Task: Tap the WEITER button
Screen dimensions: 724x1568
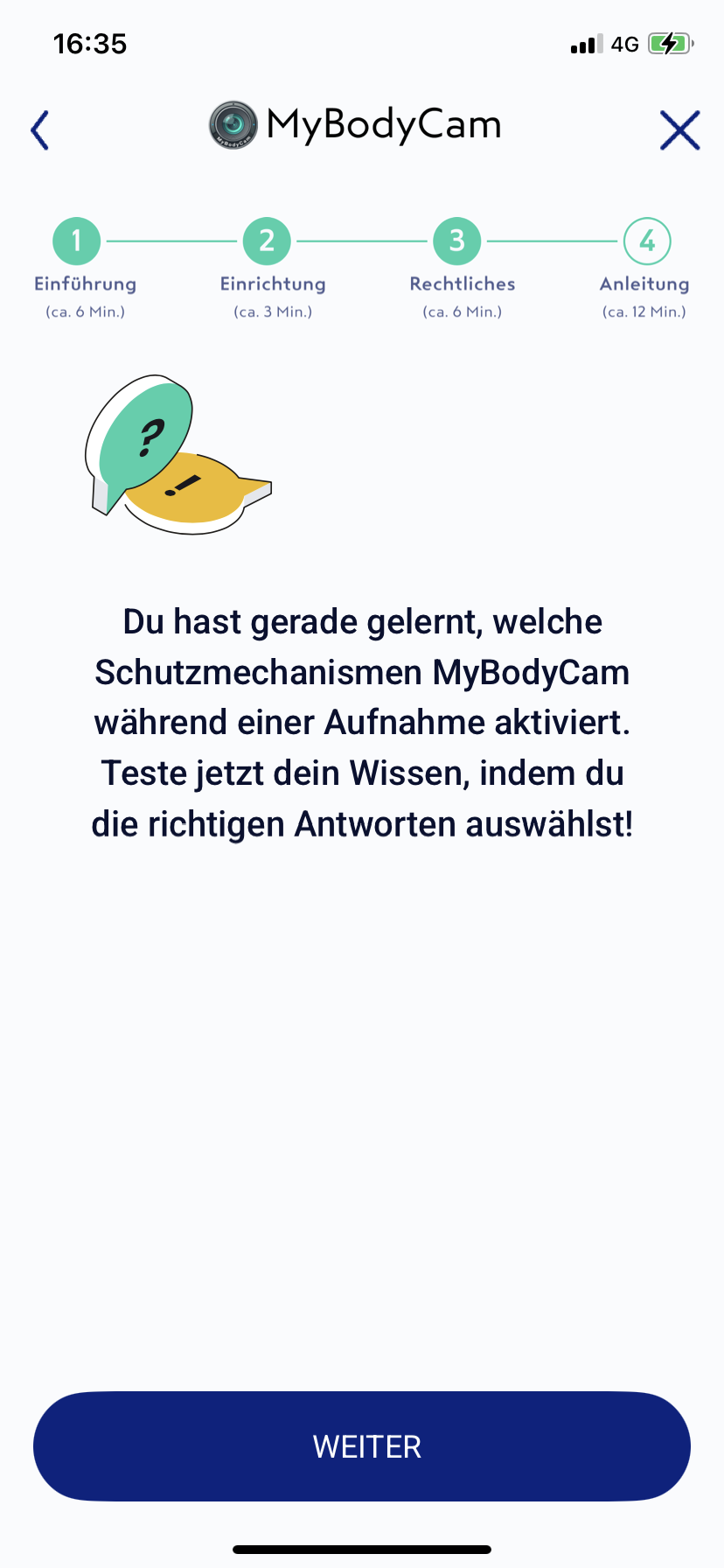Action: pyautogui.click(x=362, y=1446)
